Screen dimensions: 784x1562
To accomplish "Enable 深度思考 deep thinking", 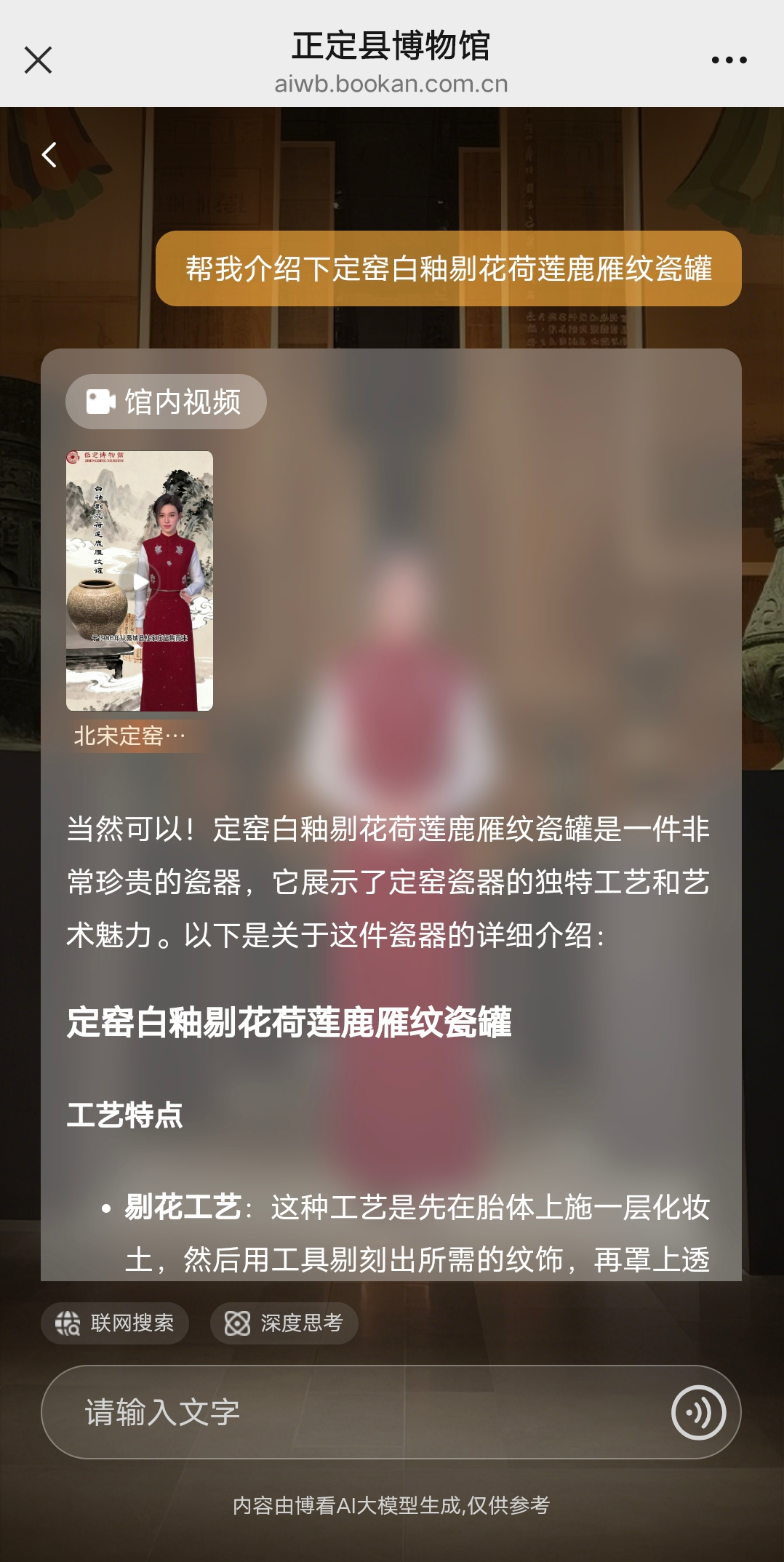I will [x=284, y=1323].
